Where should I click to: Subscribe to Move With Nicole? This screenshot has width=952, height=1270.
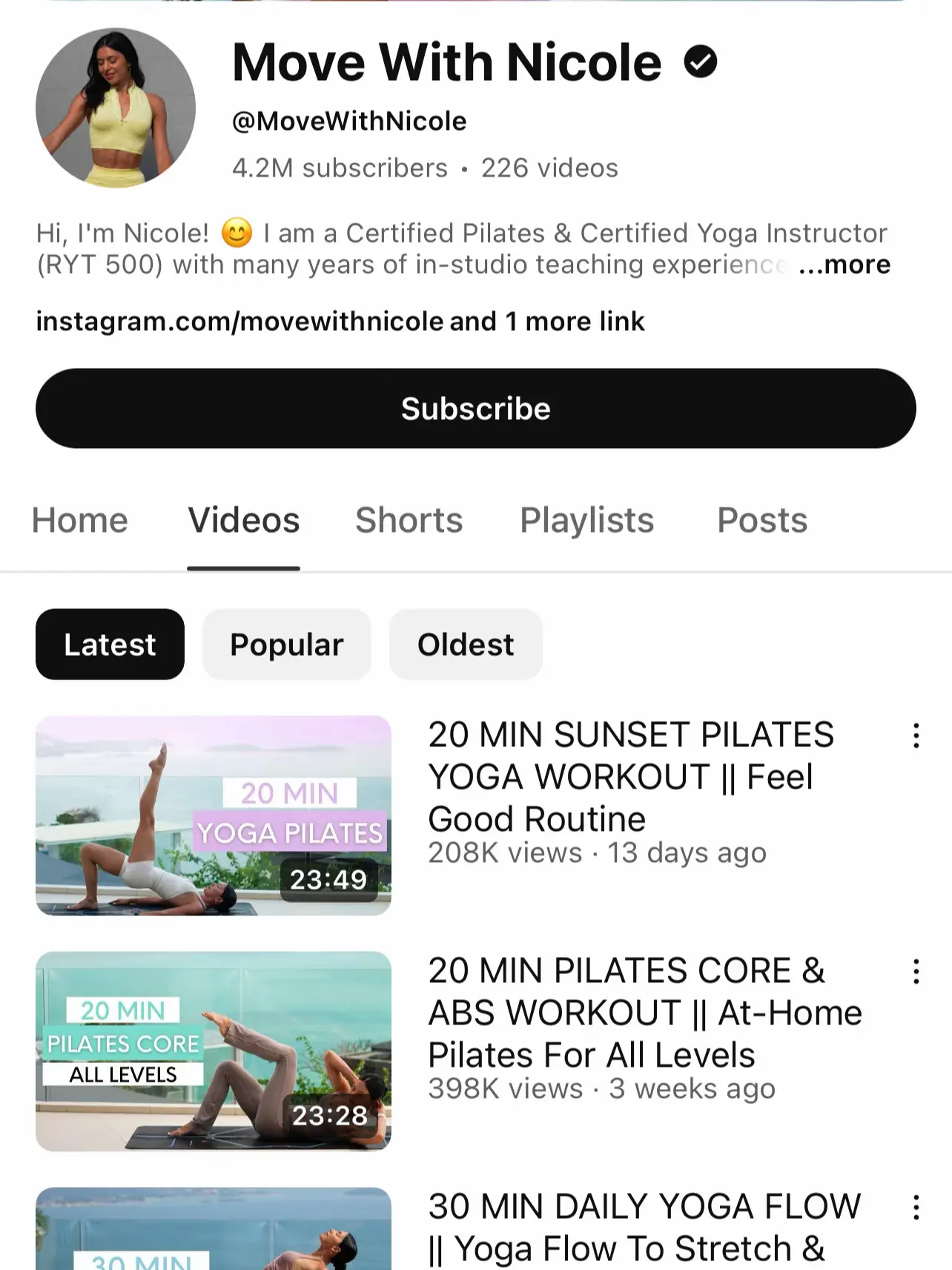pyautogui.click(x=475, y=408)
